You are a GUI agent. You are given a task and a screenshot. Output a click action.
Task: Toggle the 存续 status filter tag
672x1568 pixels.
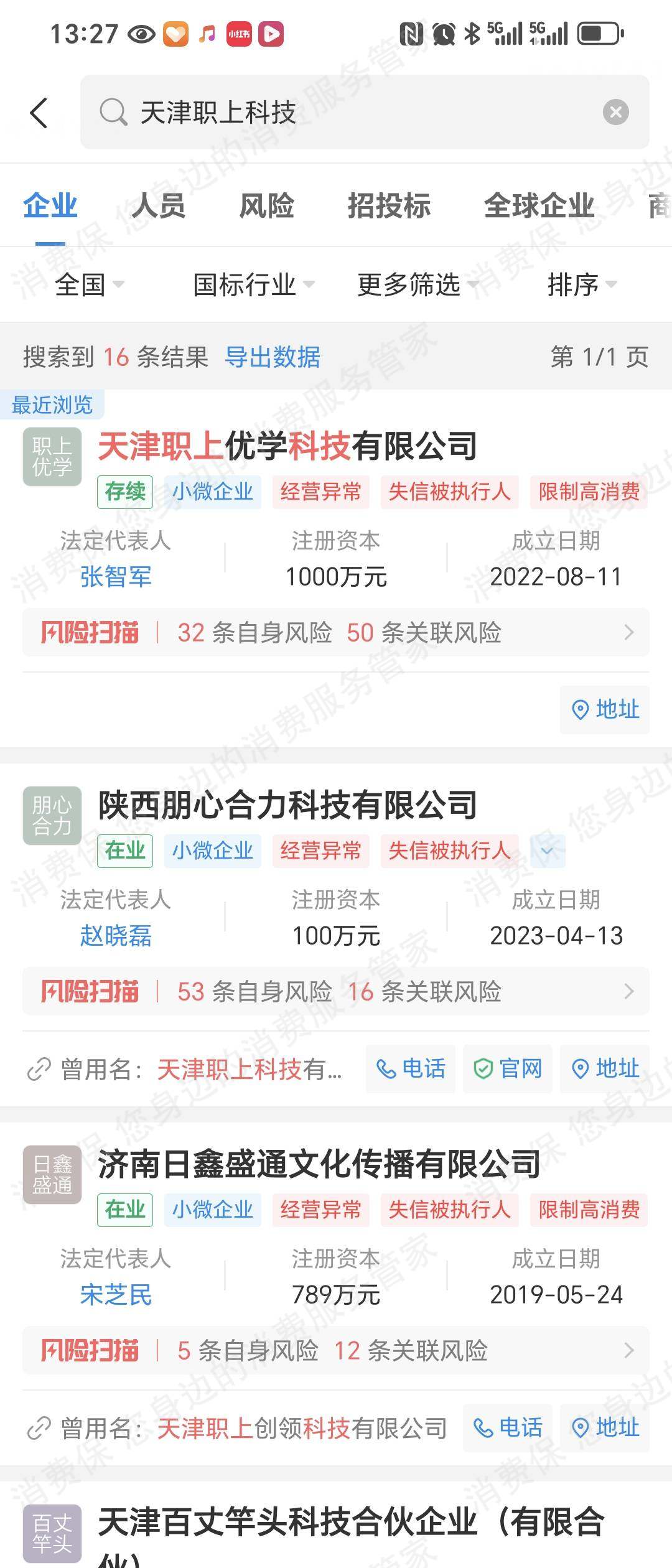coord(124,492)
